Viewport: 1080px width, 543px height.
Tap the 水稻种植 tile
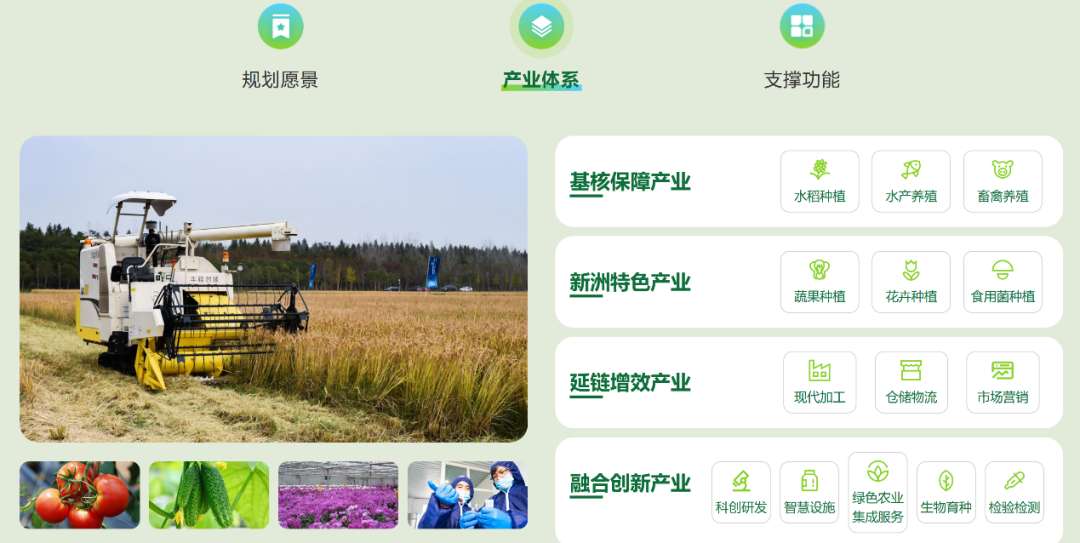(x=820, y=181)
